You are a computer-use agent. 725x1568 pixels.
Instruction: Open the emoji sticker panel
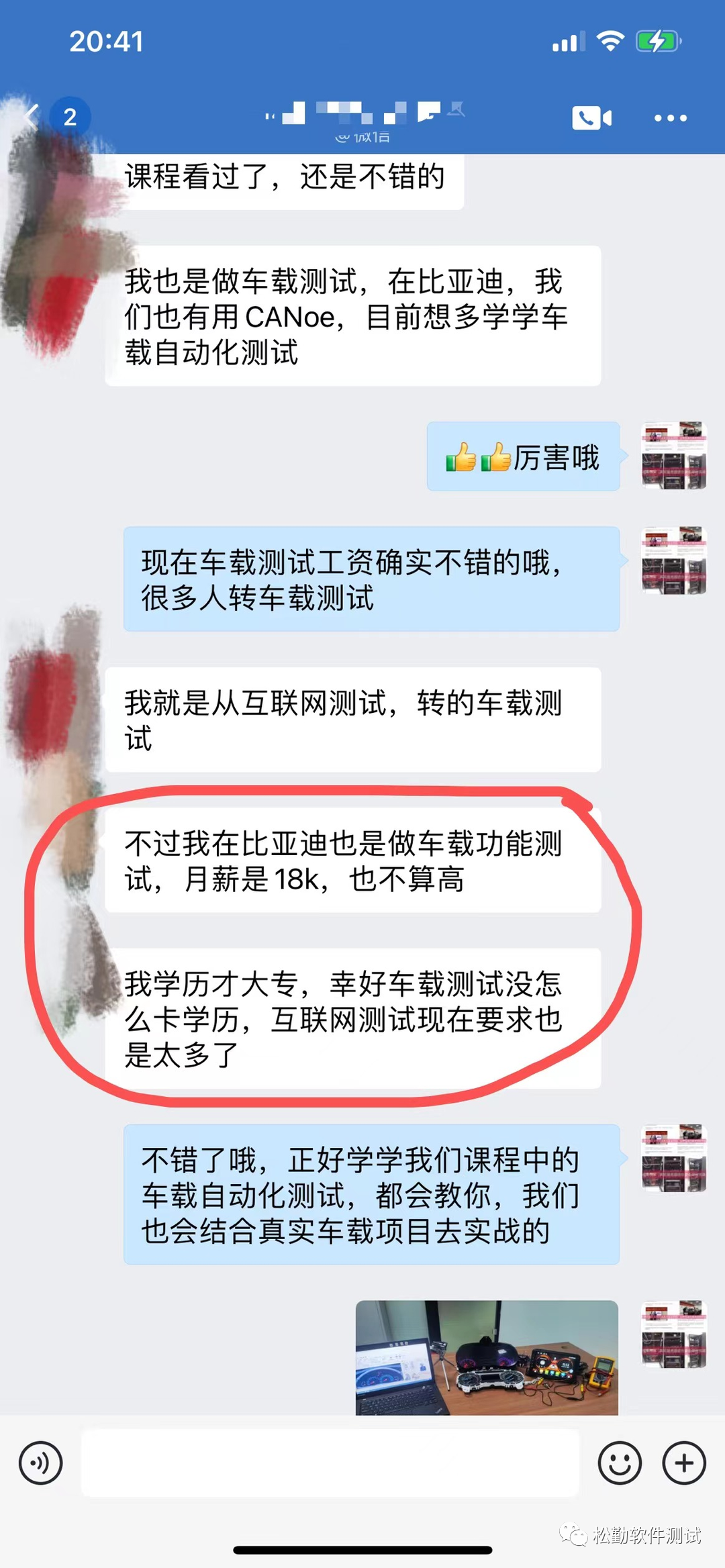(x=619, y=1463)
